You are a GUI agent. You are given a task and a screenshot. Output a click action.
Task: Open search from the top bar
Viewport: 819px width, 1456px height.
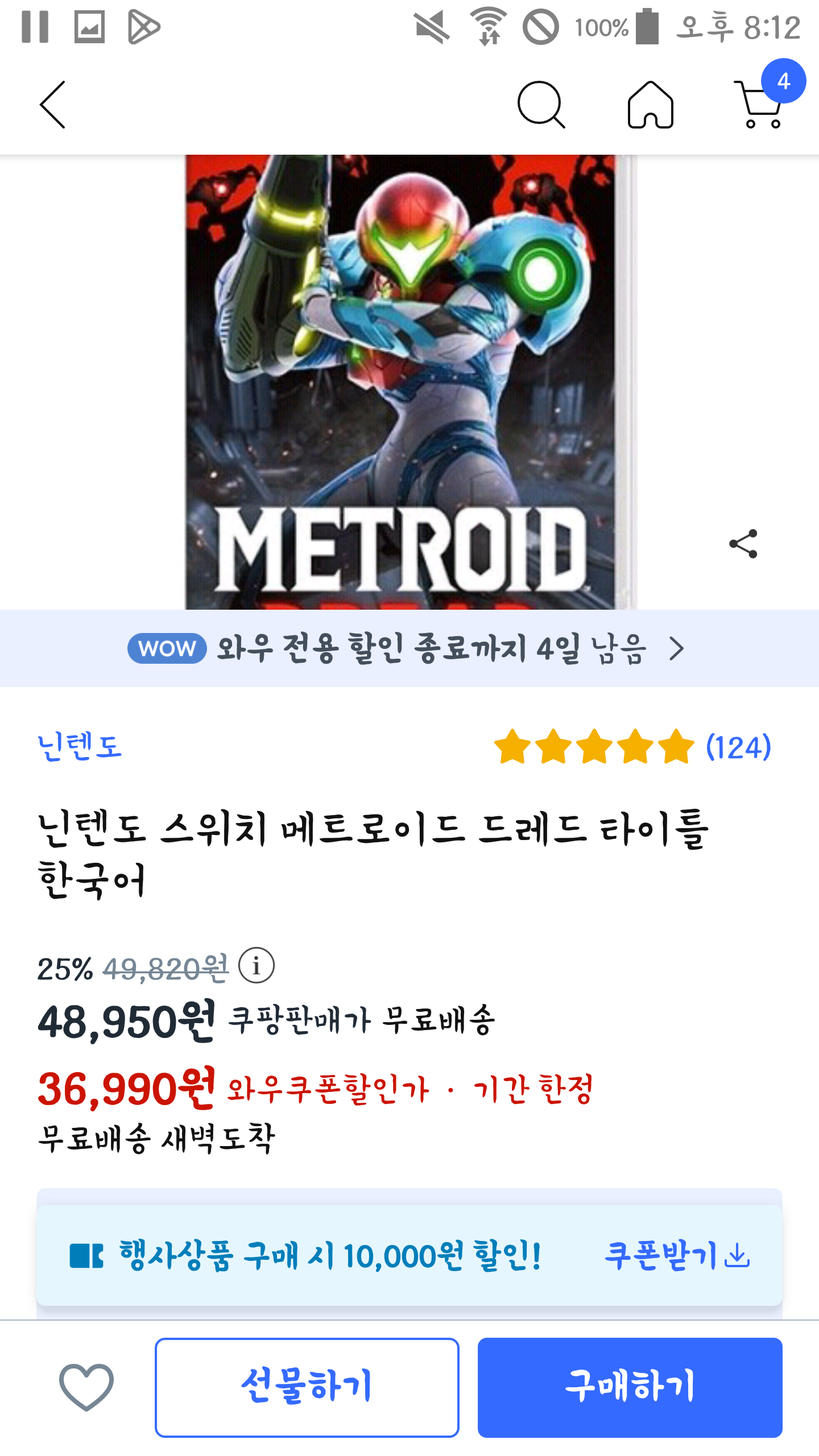541,105
